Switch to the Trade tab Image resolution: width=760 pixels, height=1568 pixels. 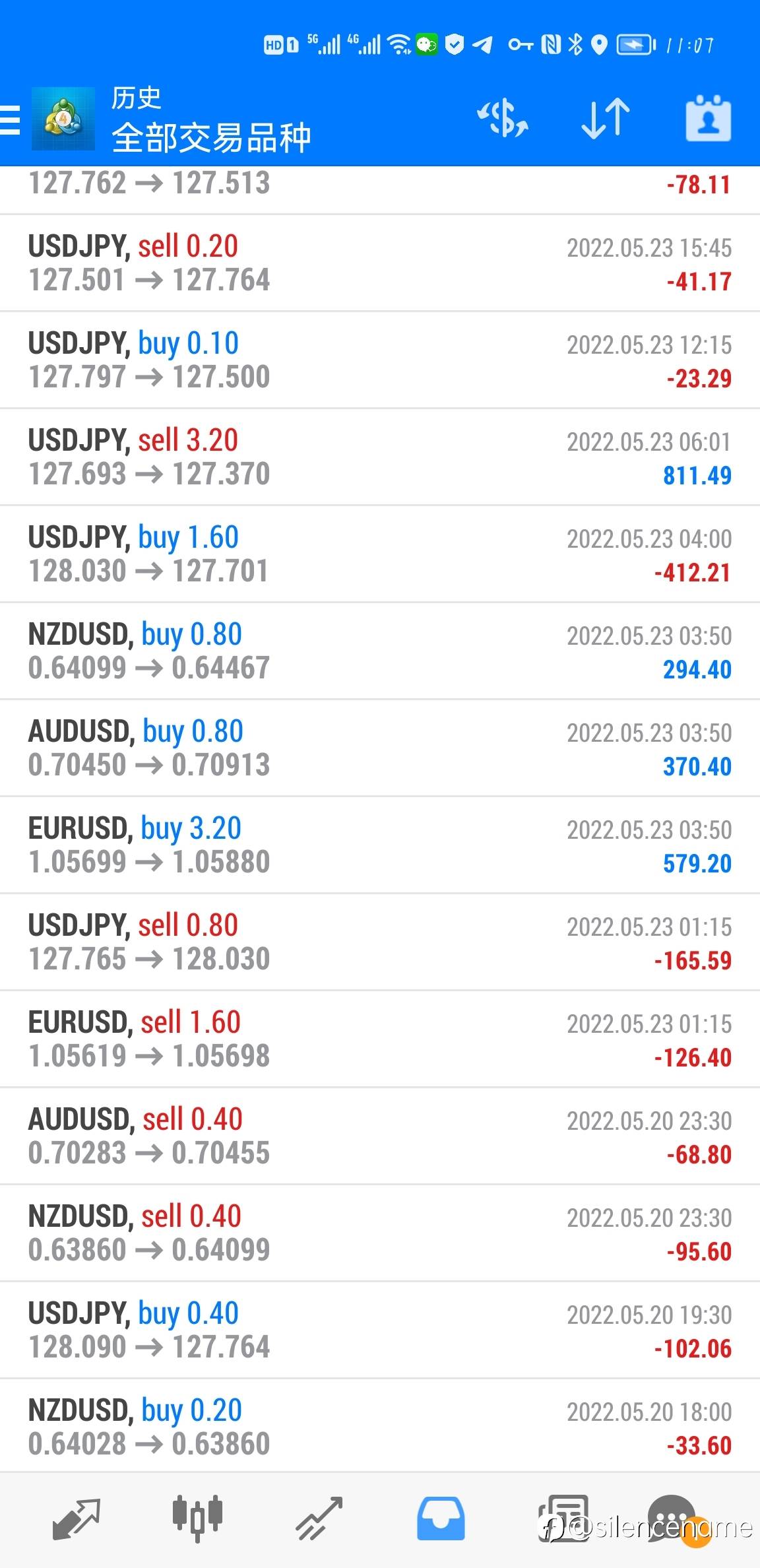(319, 1519)
